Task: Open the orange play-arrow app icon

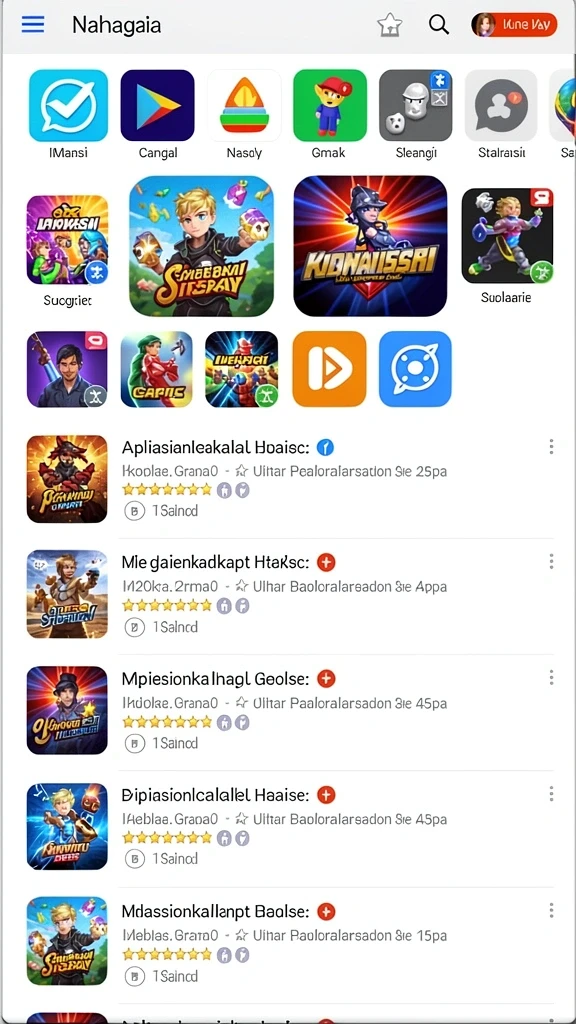Action: tap(329, 369)
